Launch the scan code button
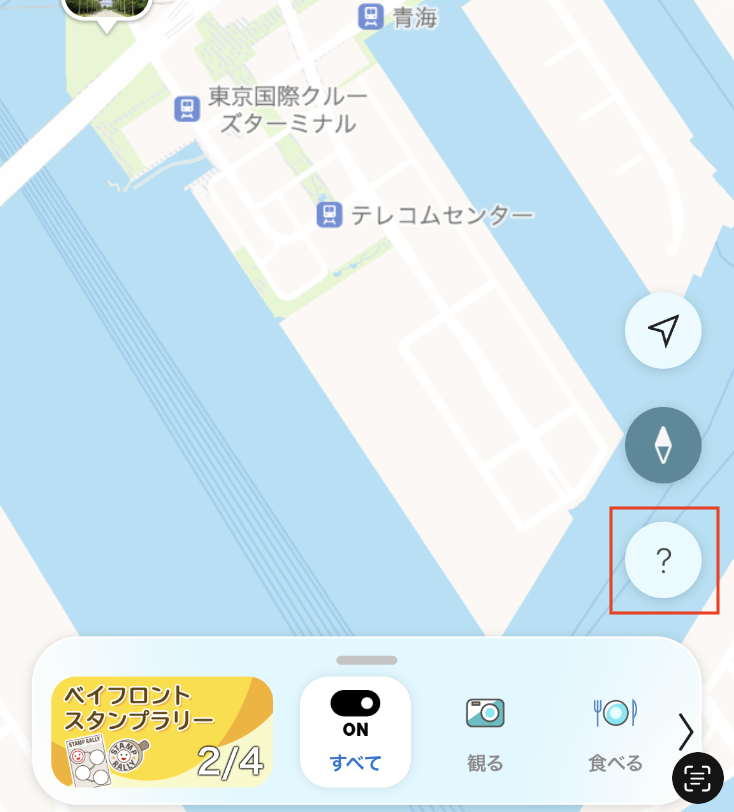734x812 pixels. pyautogui.click(x=698, y=777)
